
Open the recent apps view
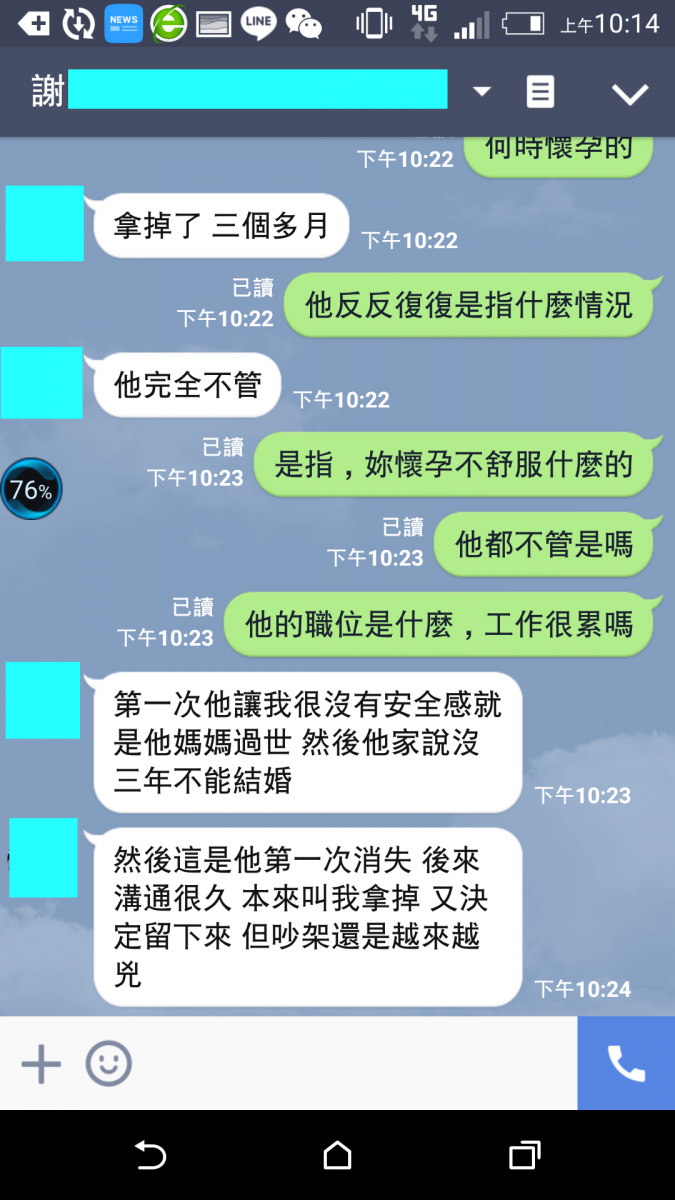pos(524,1156)
